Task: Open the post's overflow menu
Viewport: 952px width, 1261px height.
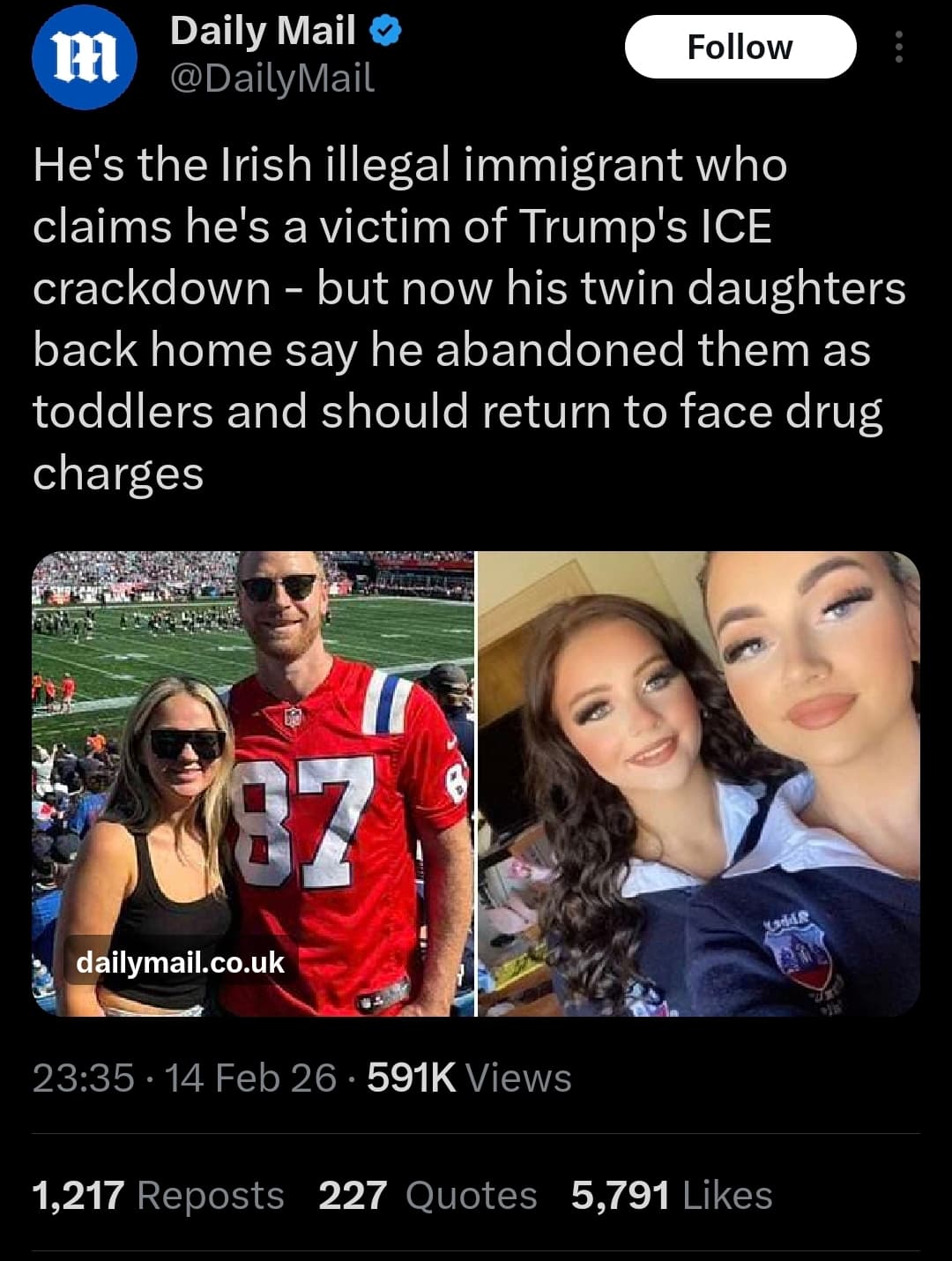Action: pyautogui.click(x=898, y=48)
